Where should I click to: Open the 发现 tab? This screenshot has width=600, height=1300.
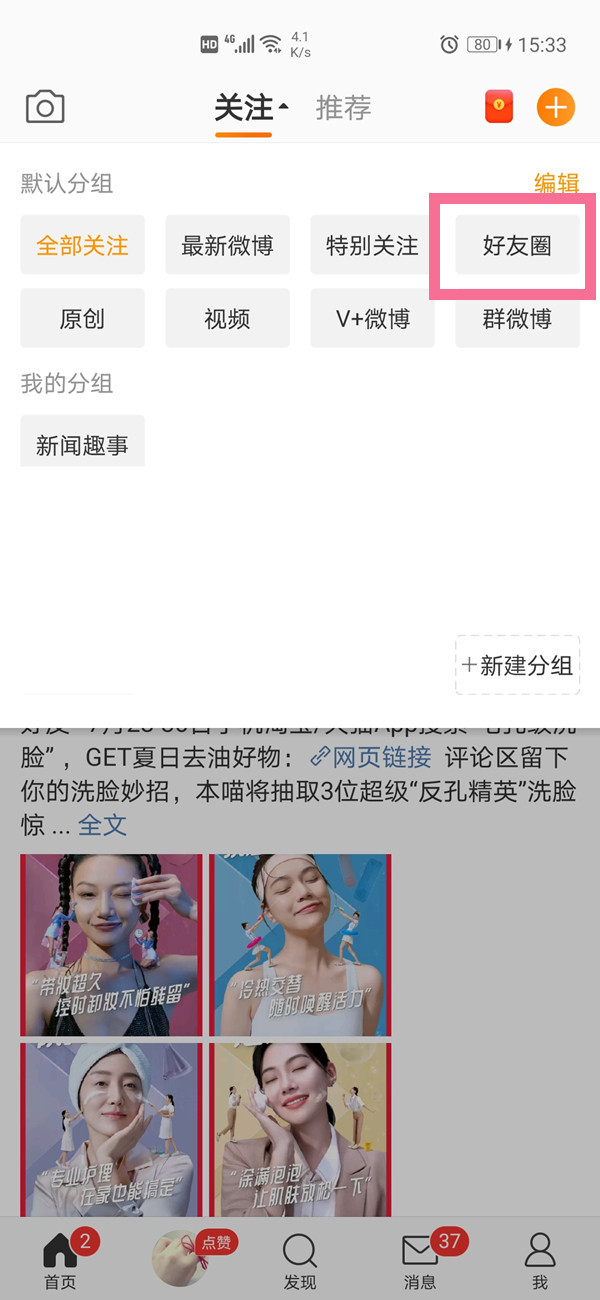[300, 1260]
